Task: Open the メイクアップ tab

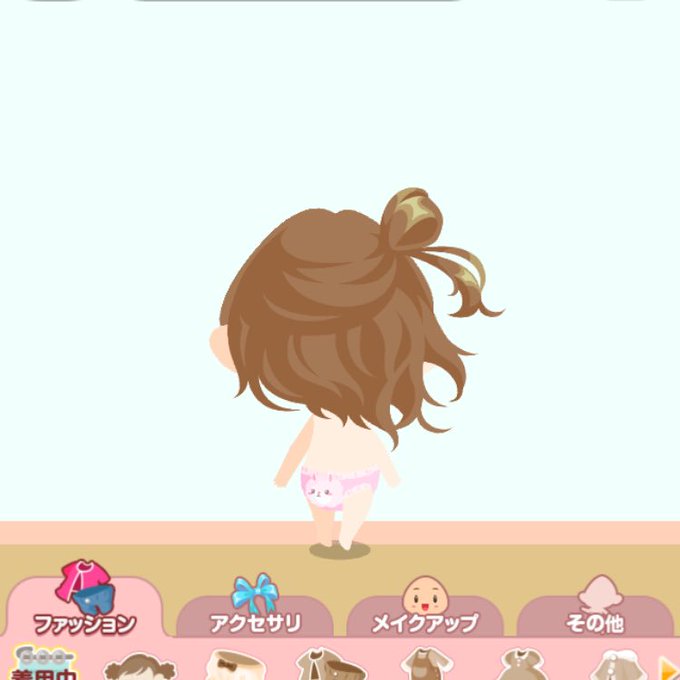Action: click(x=425, y=611)
